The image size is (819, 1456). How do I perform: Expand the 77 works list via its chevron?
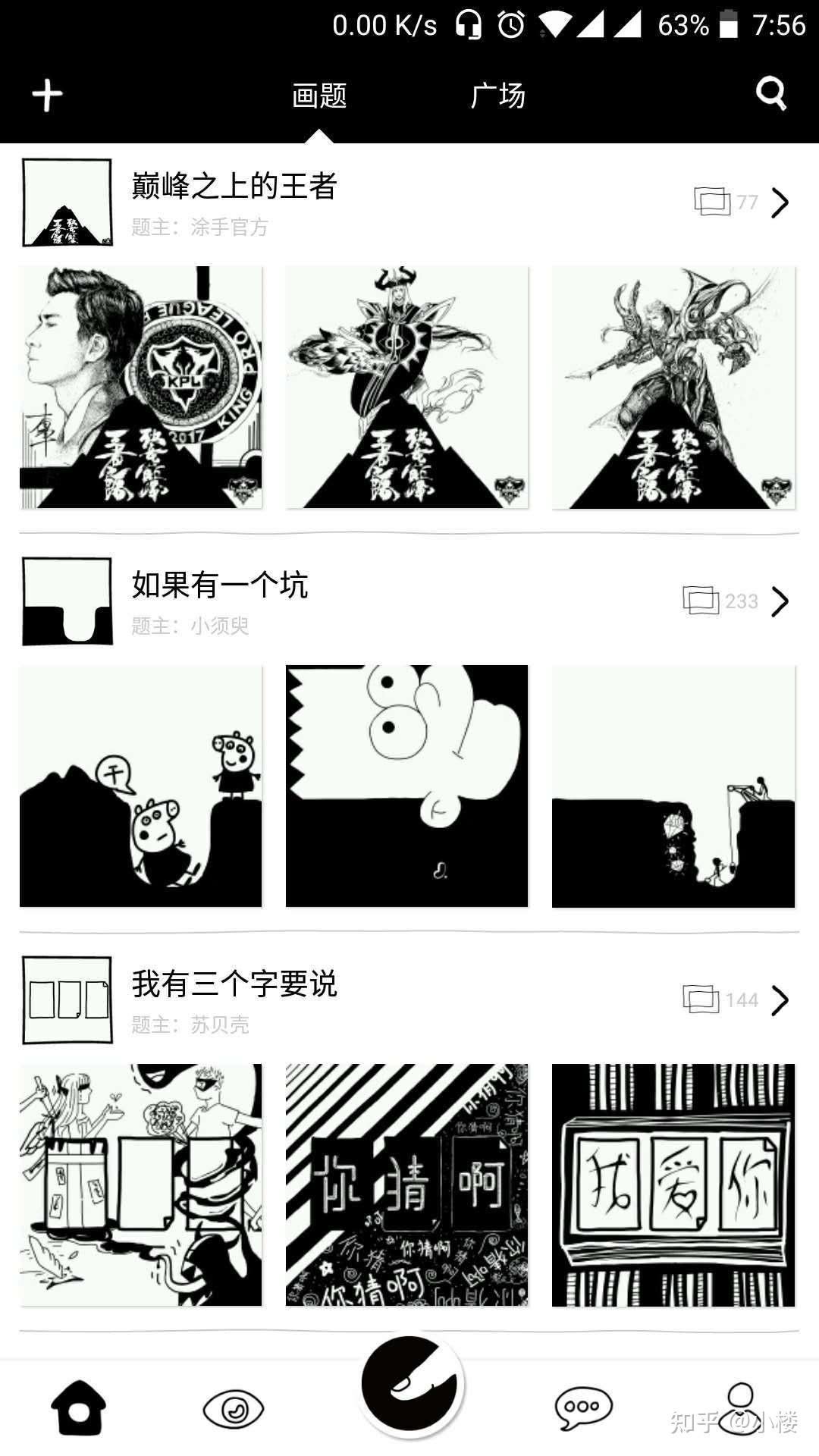[x=780, y=202]
